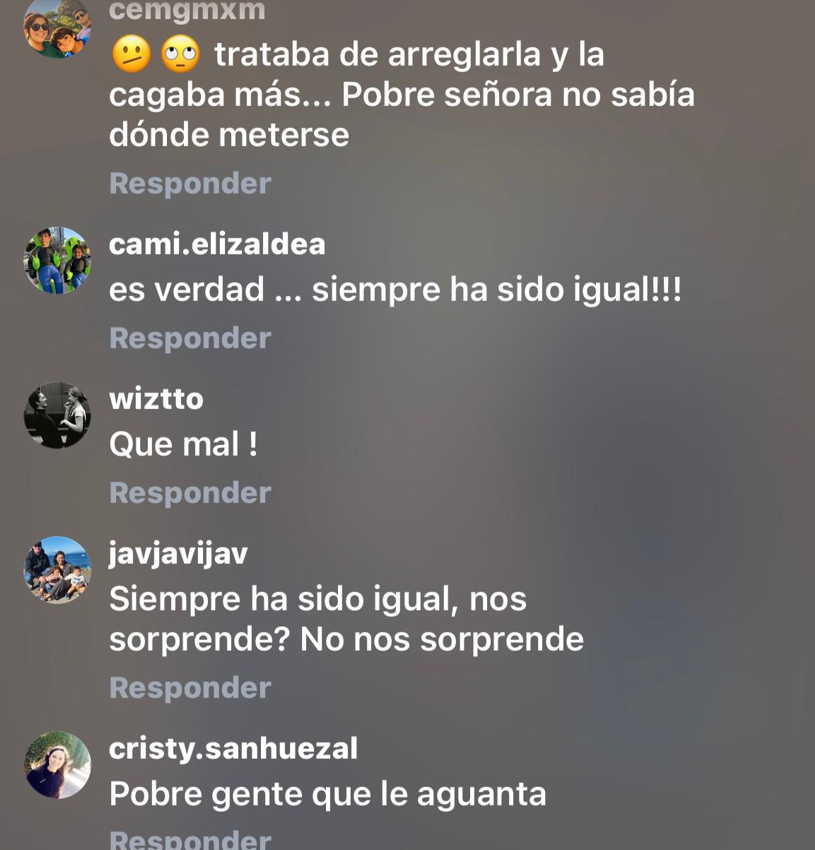Reply to wiztto's comment

click(x=190, y=493)
